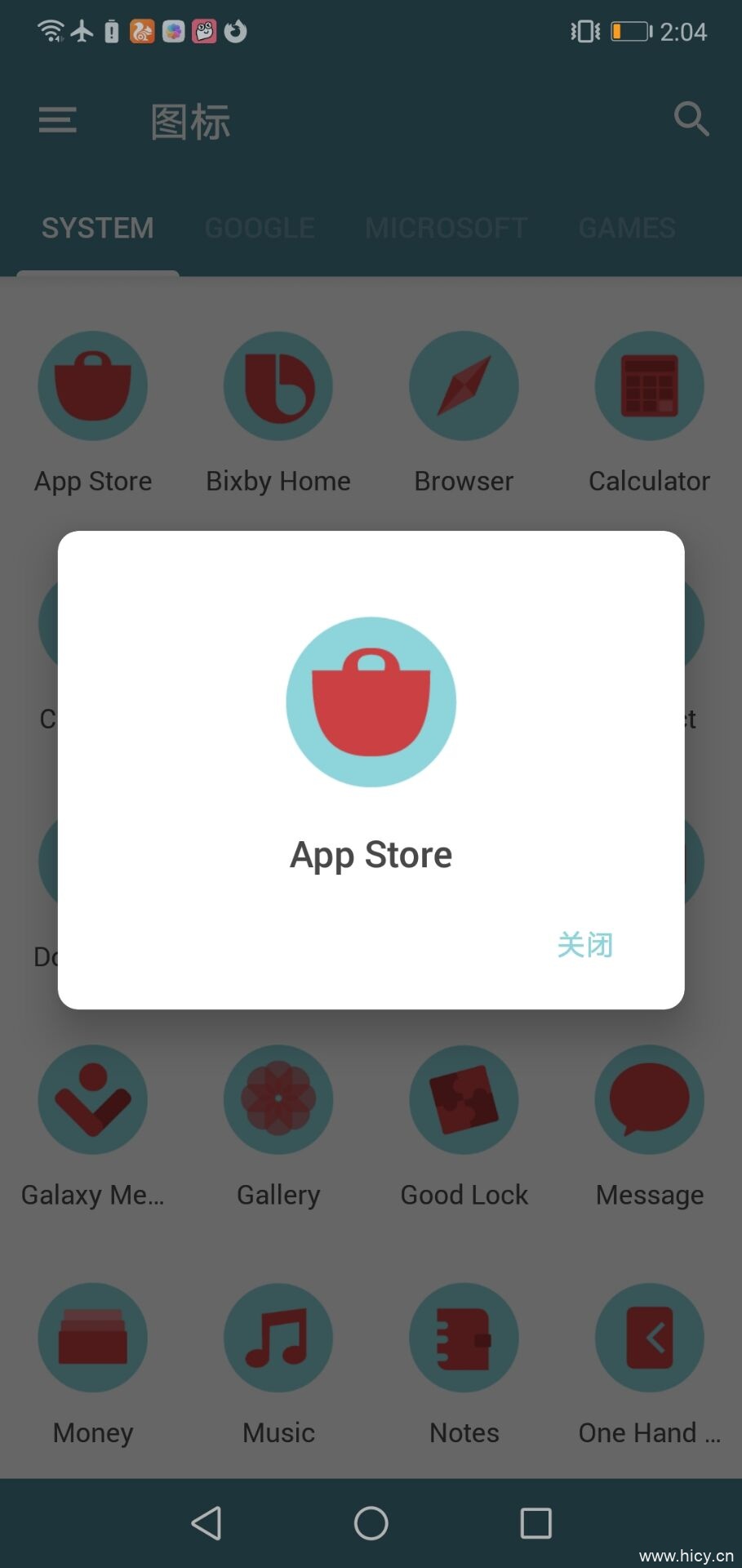Return to the home screen
This screenshot has height=1568, width=742.
tap(371, 1523)
